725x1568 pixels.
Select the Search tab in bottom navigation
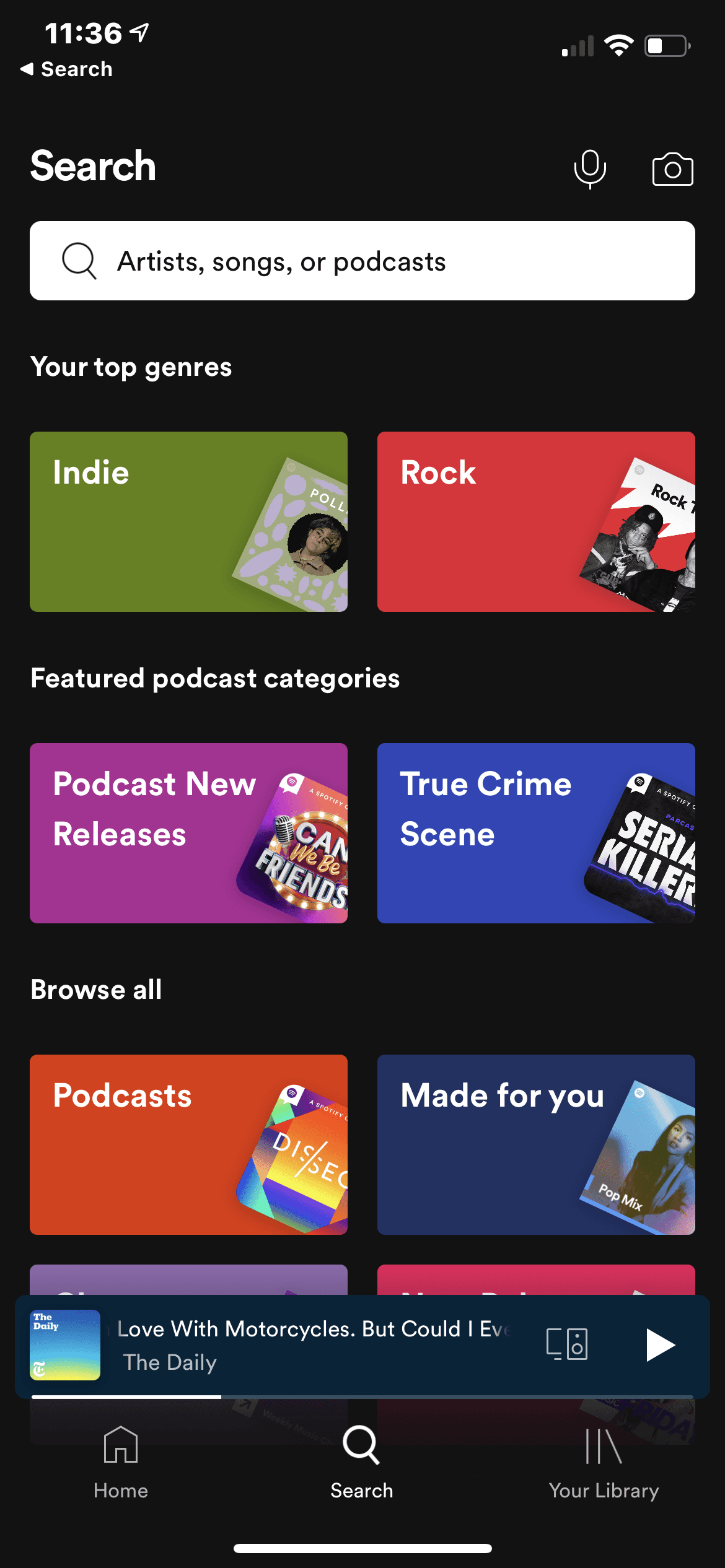(x=362, y=1463)
